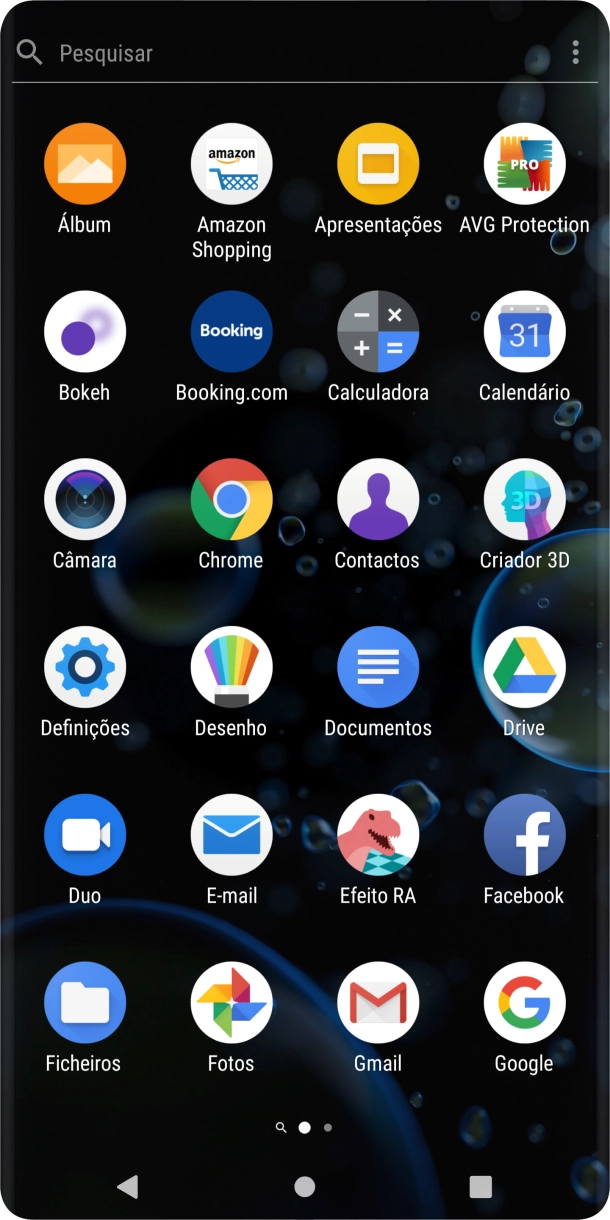Open the Calendário app

tap(524, 332)
